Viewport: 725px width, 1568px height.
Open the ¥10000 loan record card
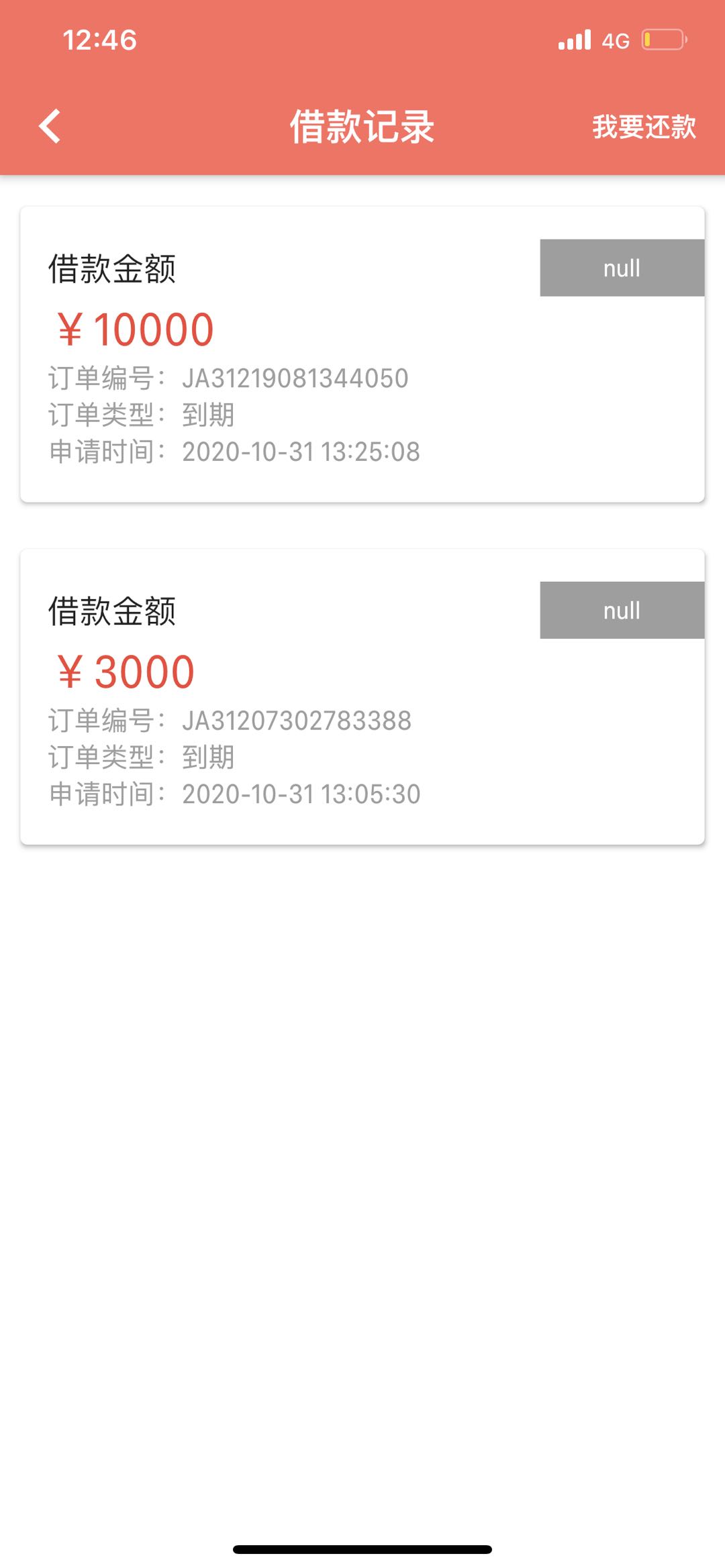[362, 354]
